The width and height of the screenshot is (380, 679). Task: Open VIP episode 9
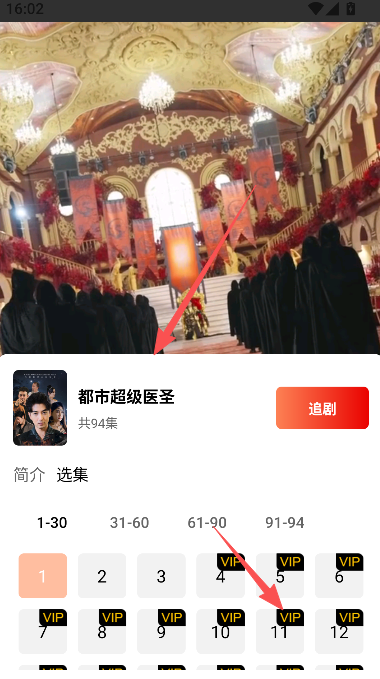(161, 631)
